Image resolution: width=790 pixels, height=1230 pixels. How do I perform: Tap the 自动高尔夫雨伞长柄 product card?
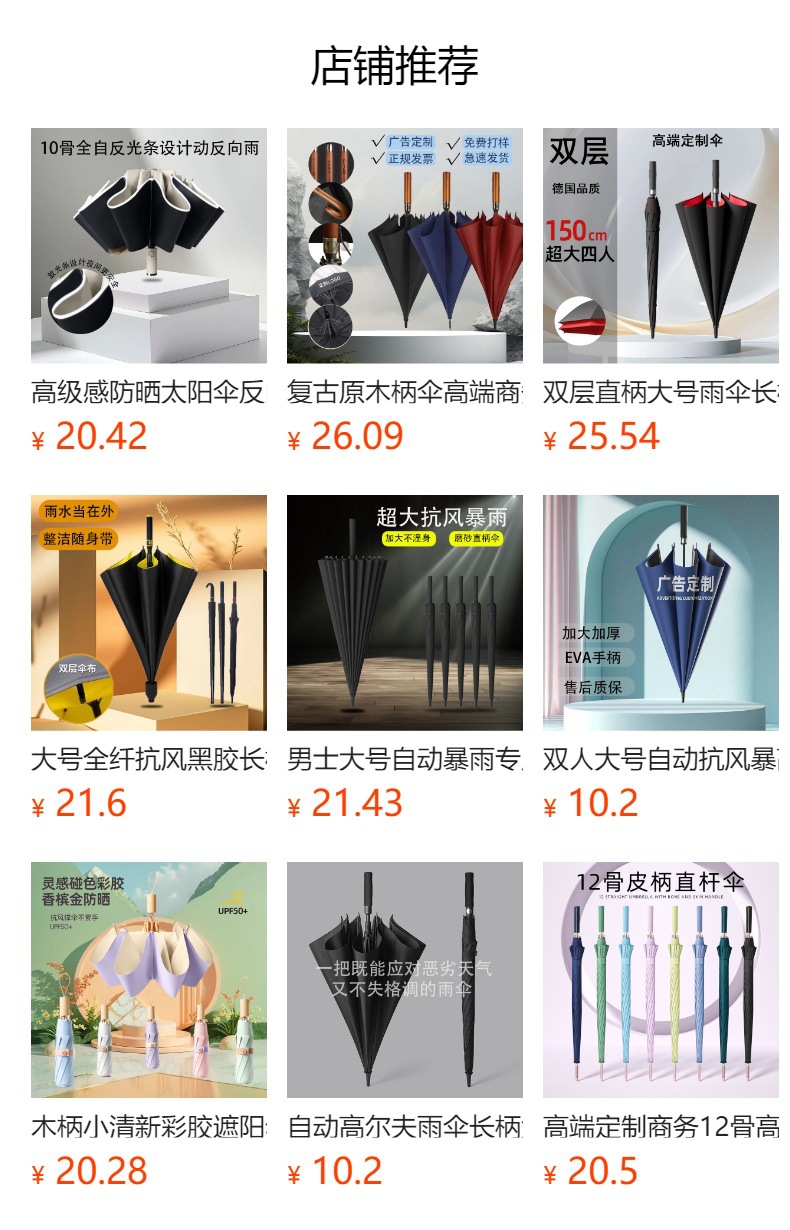point(405,1025)
